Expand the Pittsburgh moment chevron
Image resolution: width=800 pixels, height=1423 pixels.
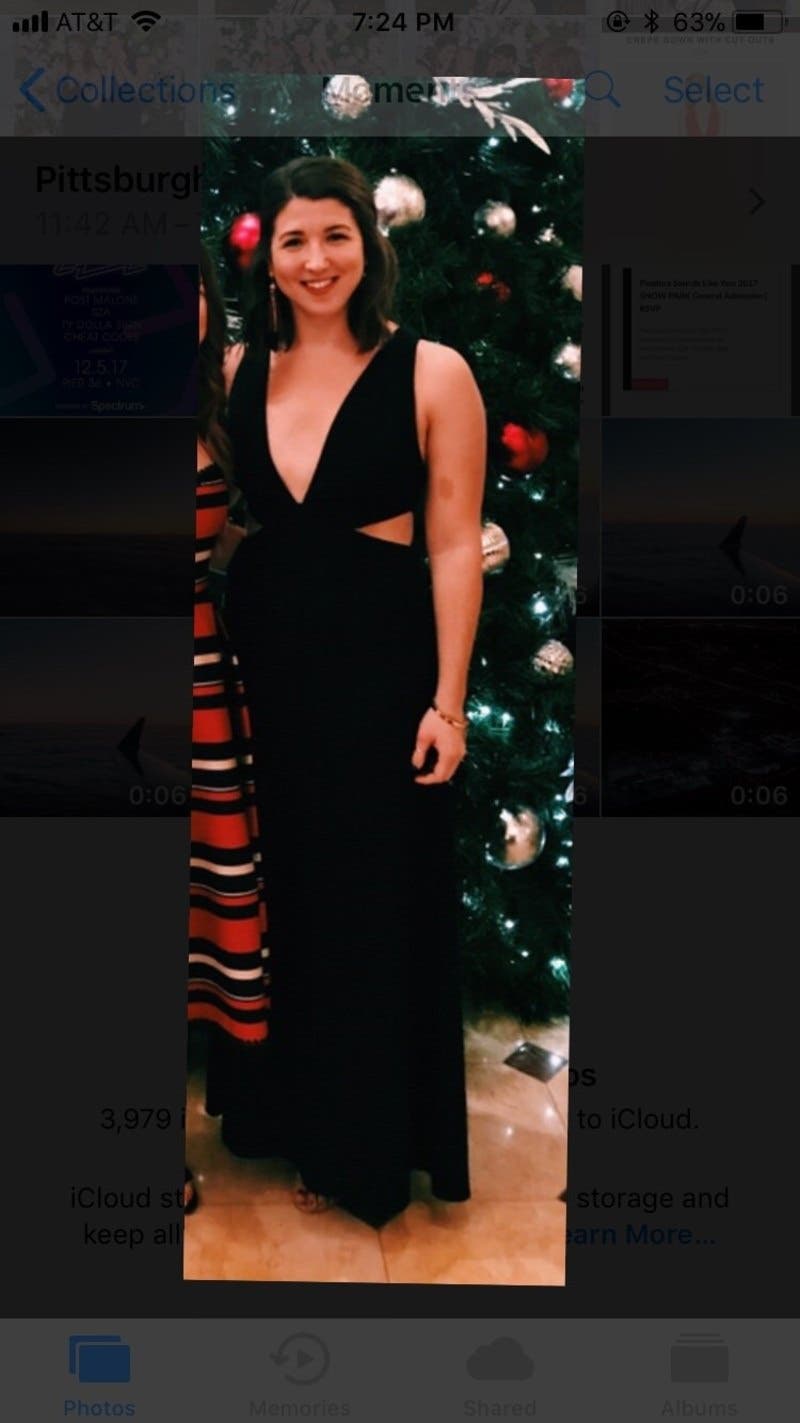[x=757, y=202]
